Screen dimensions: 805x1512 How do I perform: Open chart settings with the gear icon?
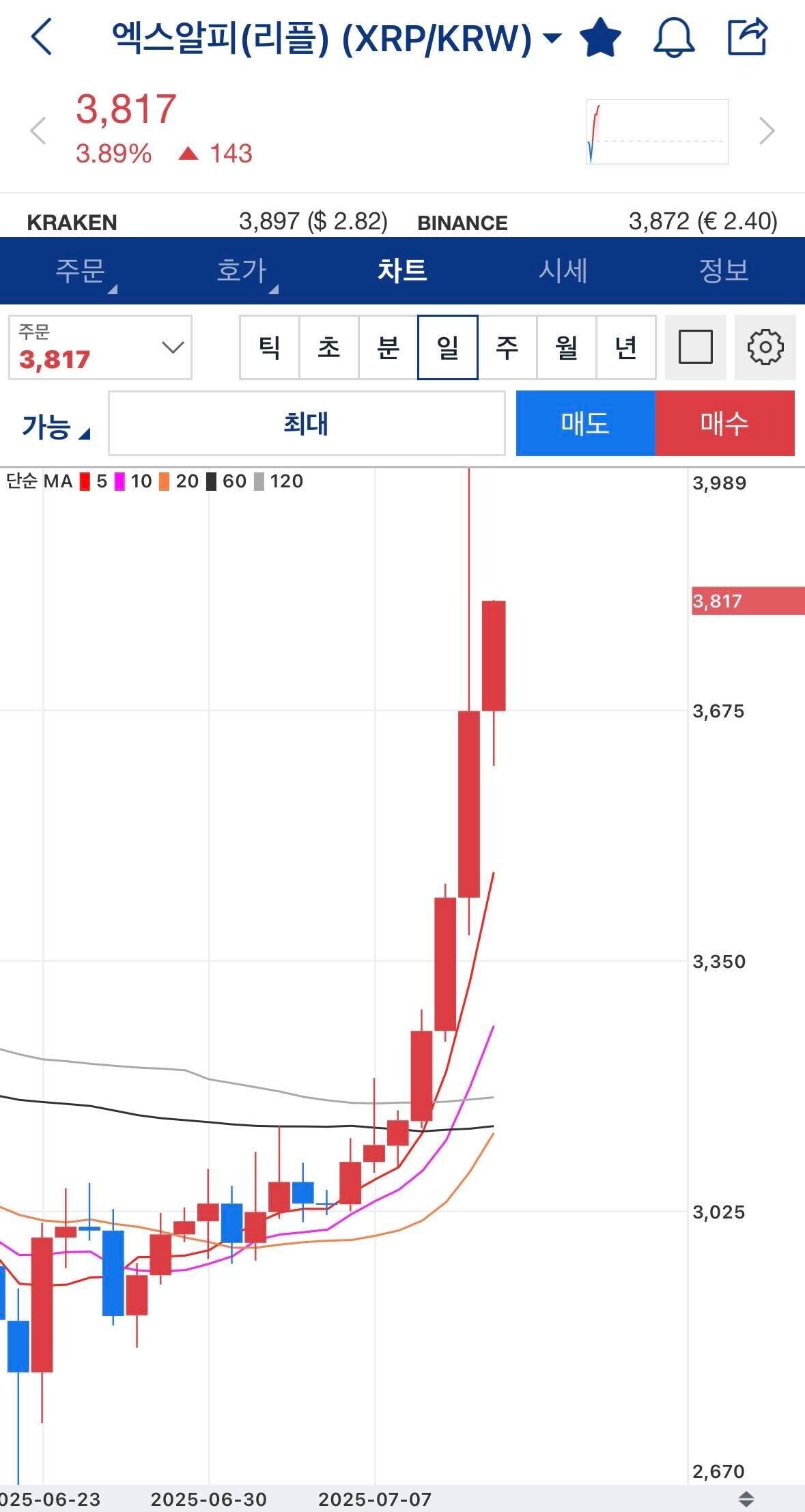[x=765, y=348]
